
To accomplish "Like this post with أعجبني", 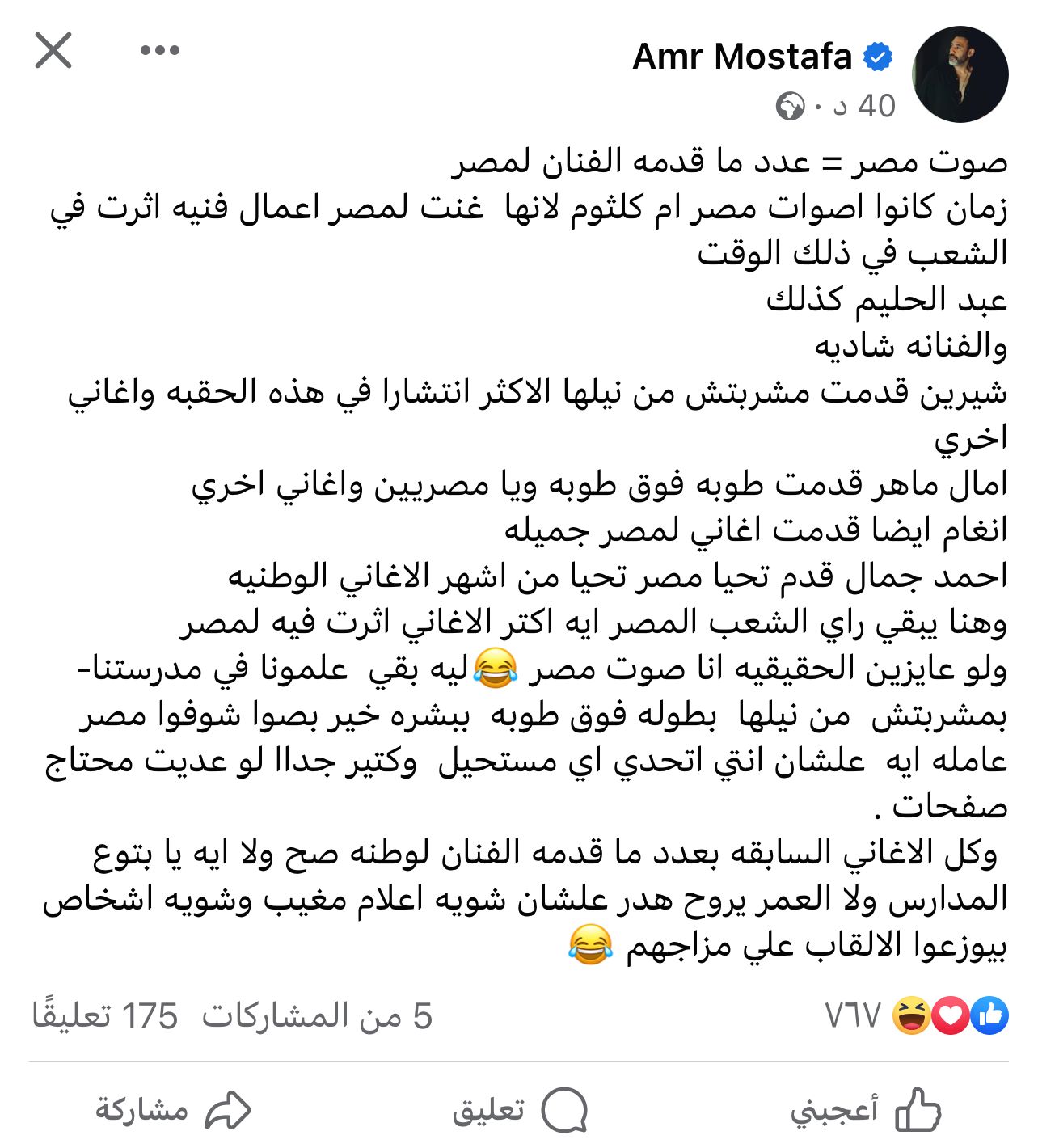I will 865,1109.
